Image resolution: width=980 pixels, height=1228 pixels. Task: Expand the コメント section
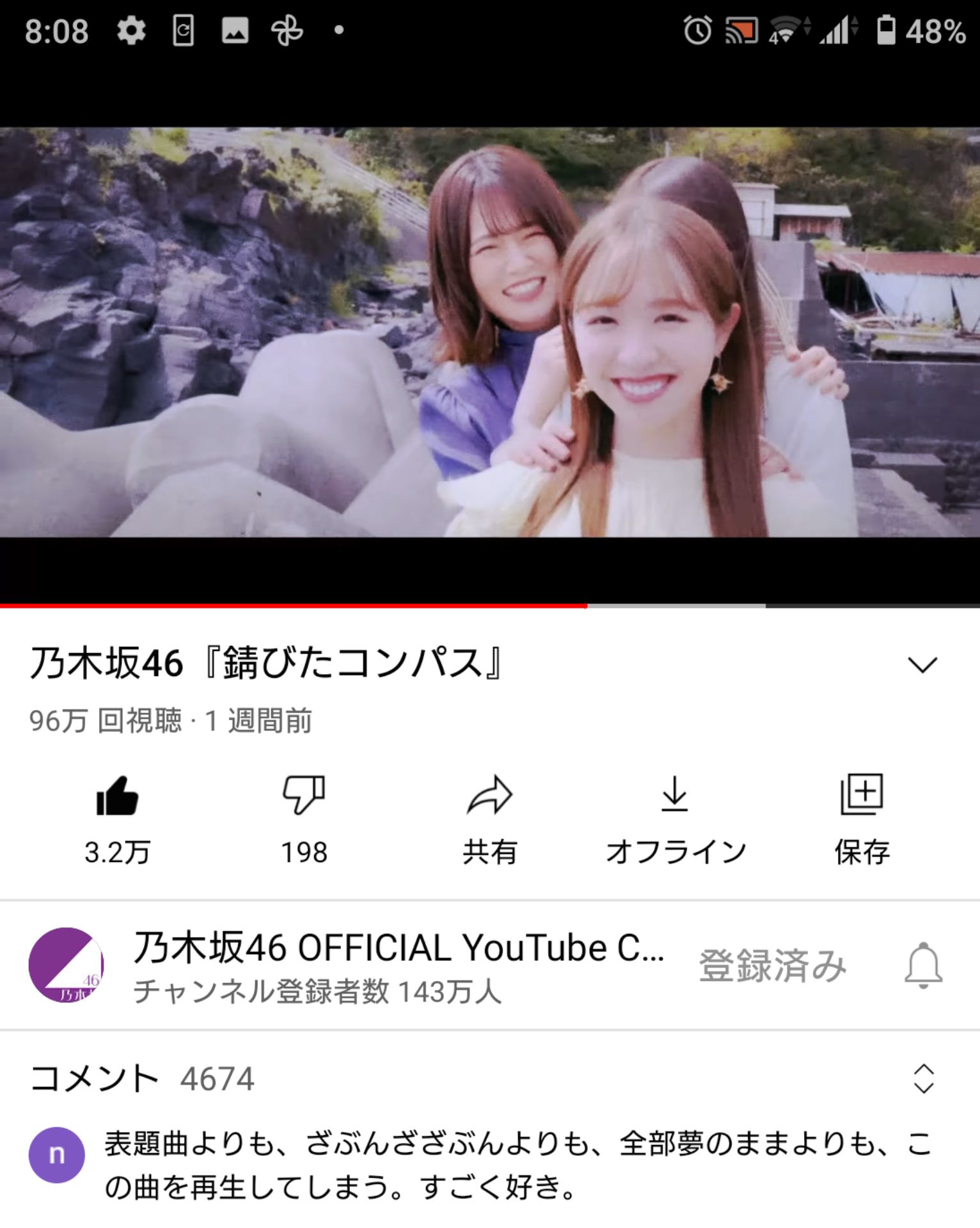point(923,1078)
